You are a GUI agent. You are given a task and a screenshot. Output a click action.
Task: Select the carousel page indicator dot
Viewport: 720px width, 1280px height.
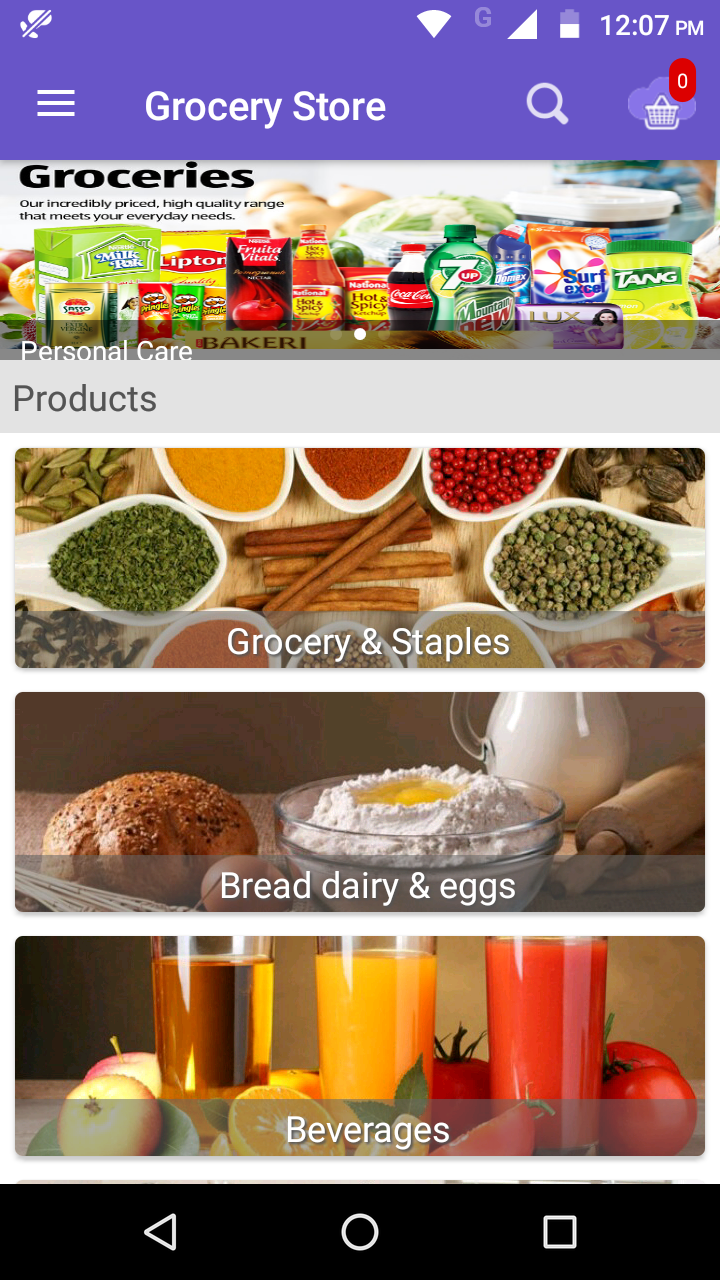[359, 334]
